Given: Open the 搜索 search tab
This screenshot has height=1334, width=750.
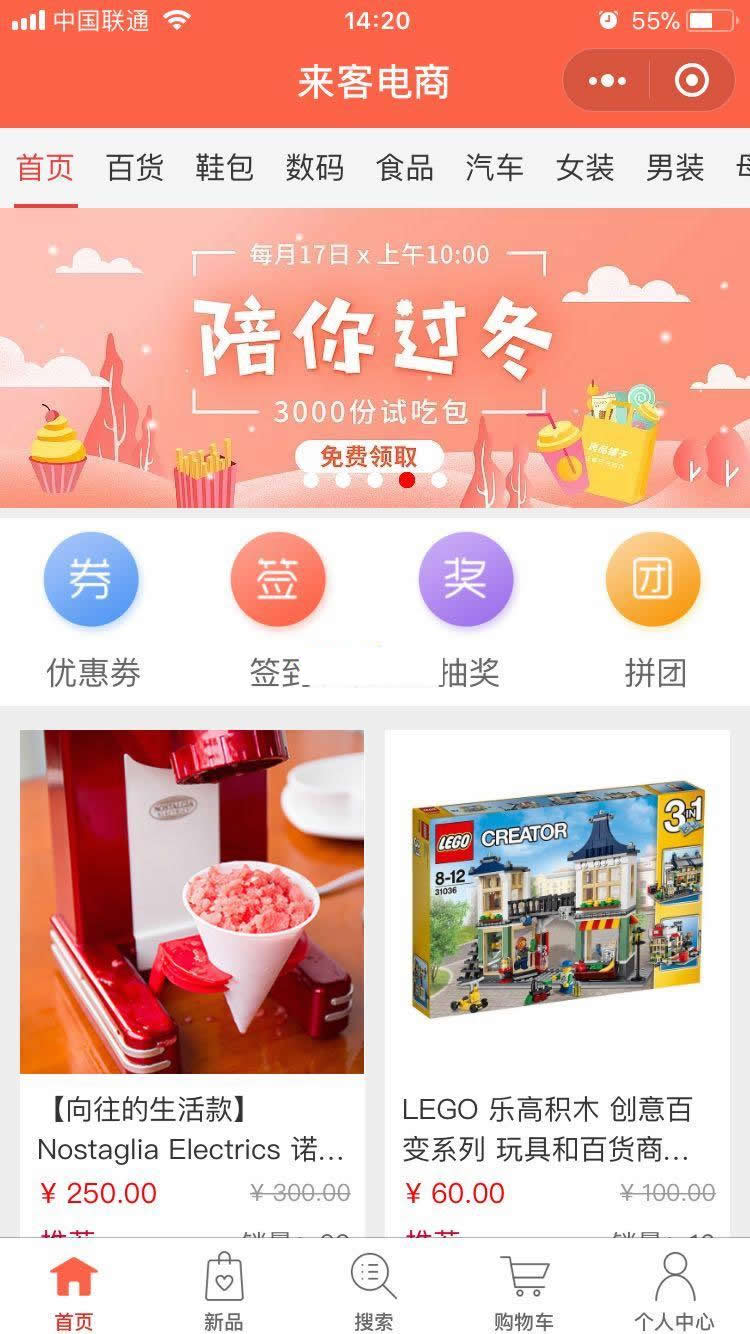Looking at the screenshot, I should point(374,1290).
